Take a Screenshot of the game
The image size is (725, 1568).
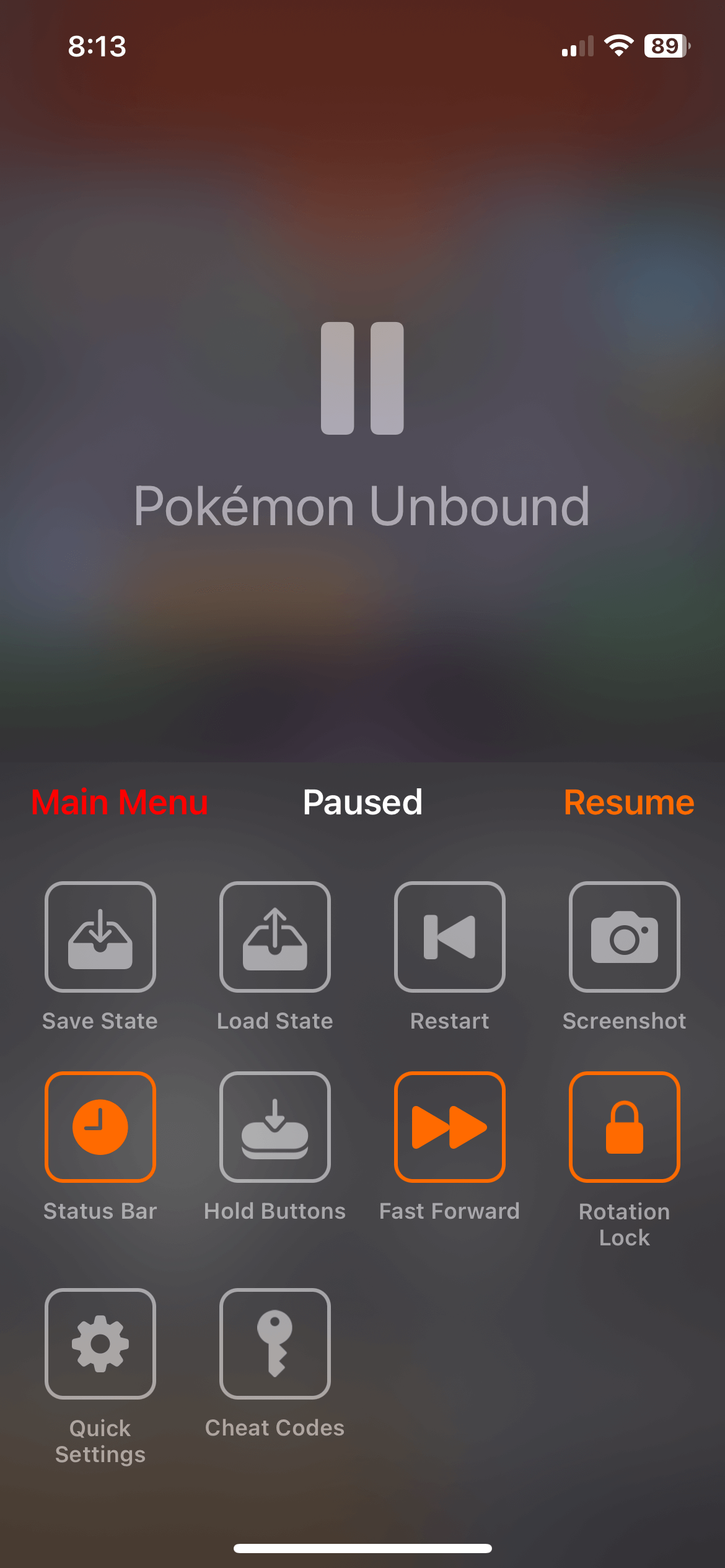[x=625, y=937]
